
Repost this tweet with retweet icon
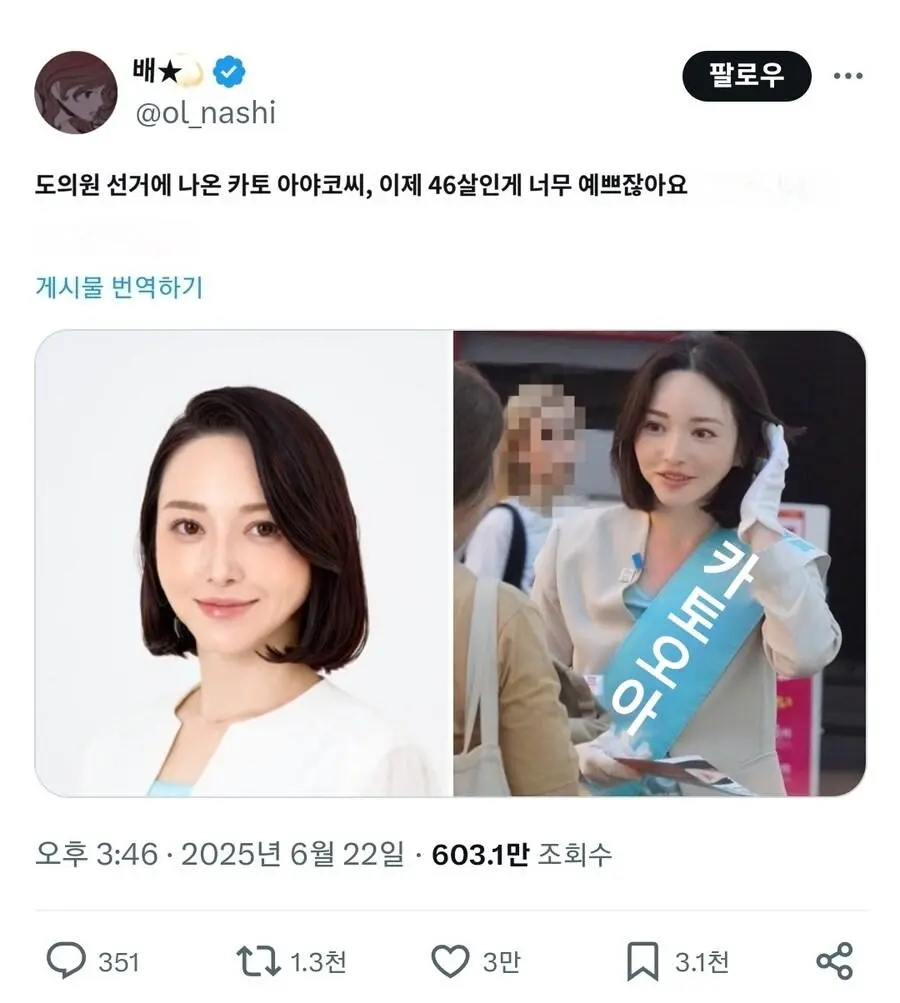click(x=256, y=961)
